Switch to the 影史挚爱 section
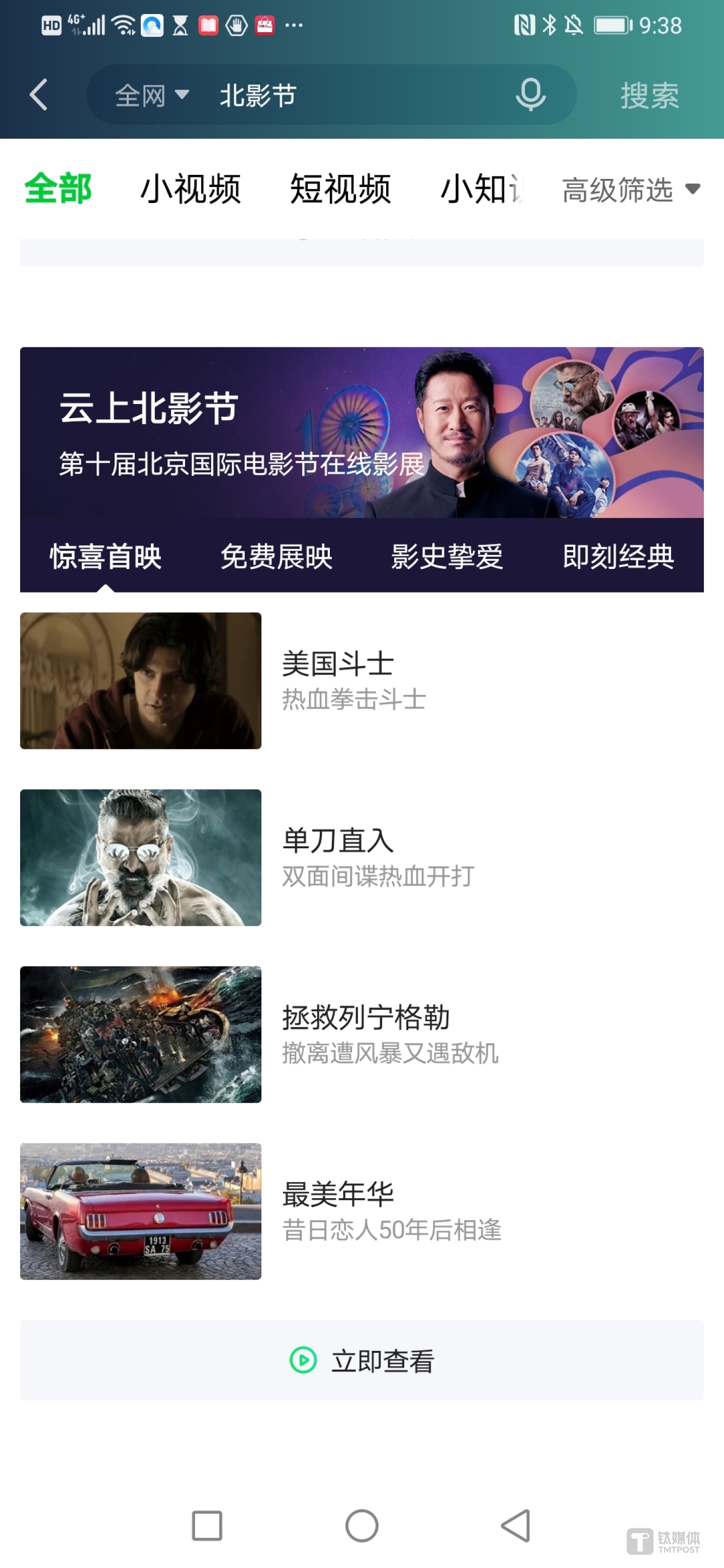This screenshot has height=1568, width=724. click(446, 556)
